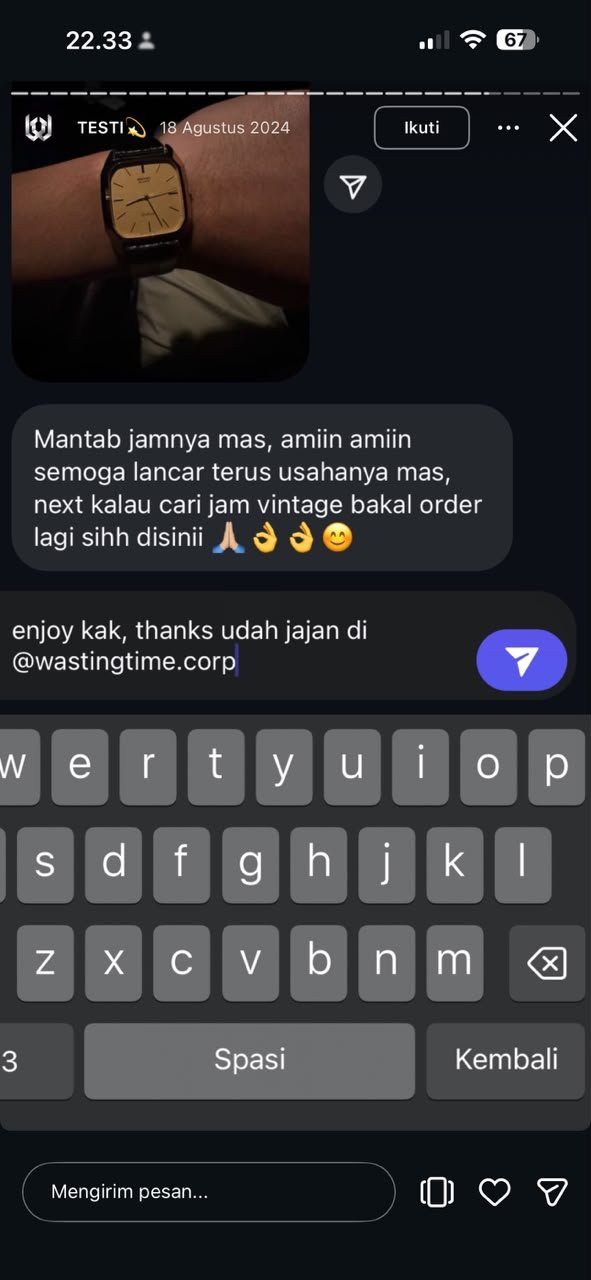Like this story with the heart

pos(494,1192)
